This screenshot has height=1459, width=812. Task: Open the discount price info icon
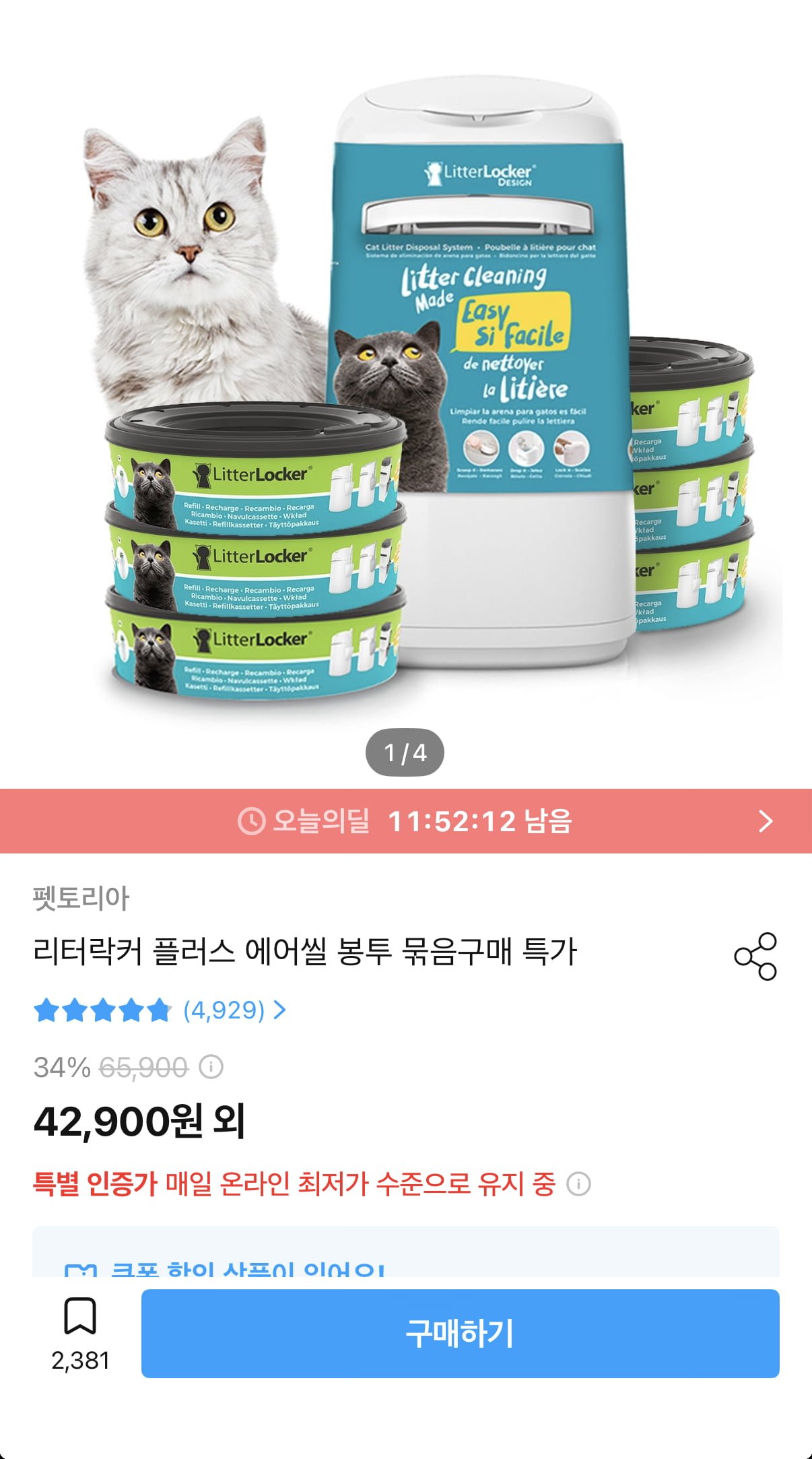(211, 1067)
